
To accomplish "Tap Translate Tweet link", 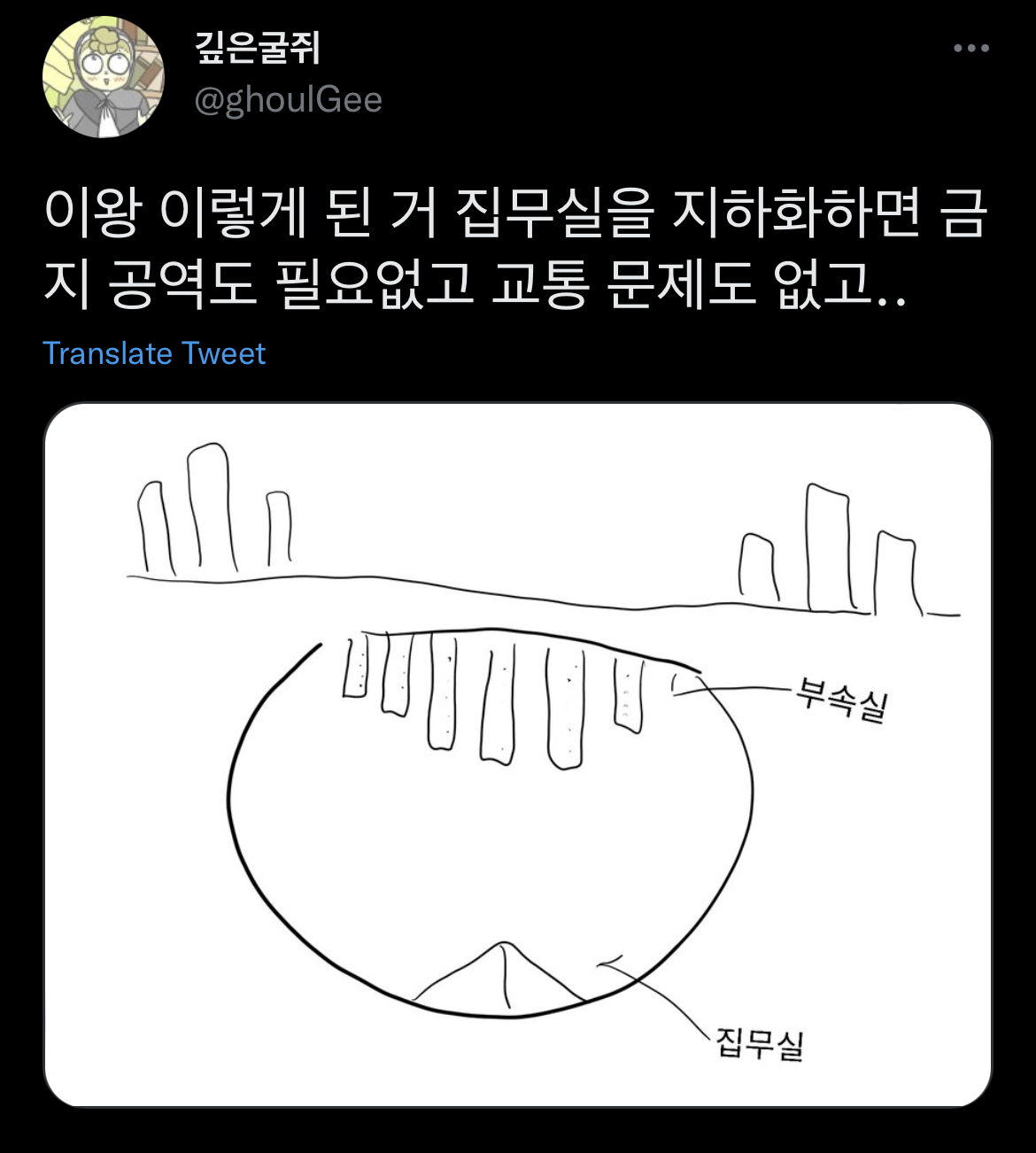I will (x=154, y=353).
